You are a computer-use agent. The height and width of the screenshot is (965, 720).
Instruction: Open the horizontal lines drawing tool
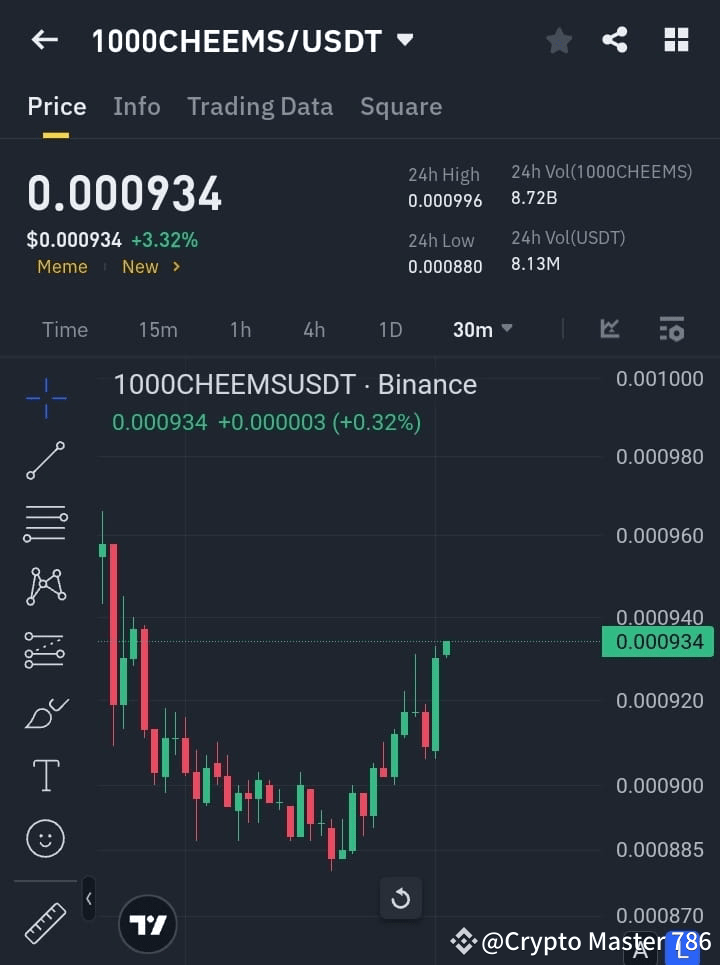point(44,524)
